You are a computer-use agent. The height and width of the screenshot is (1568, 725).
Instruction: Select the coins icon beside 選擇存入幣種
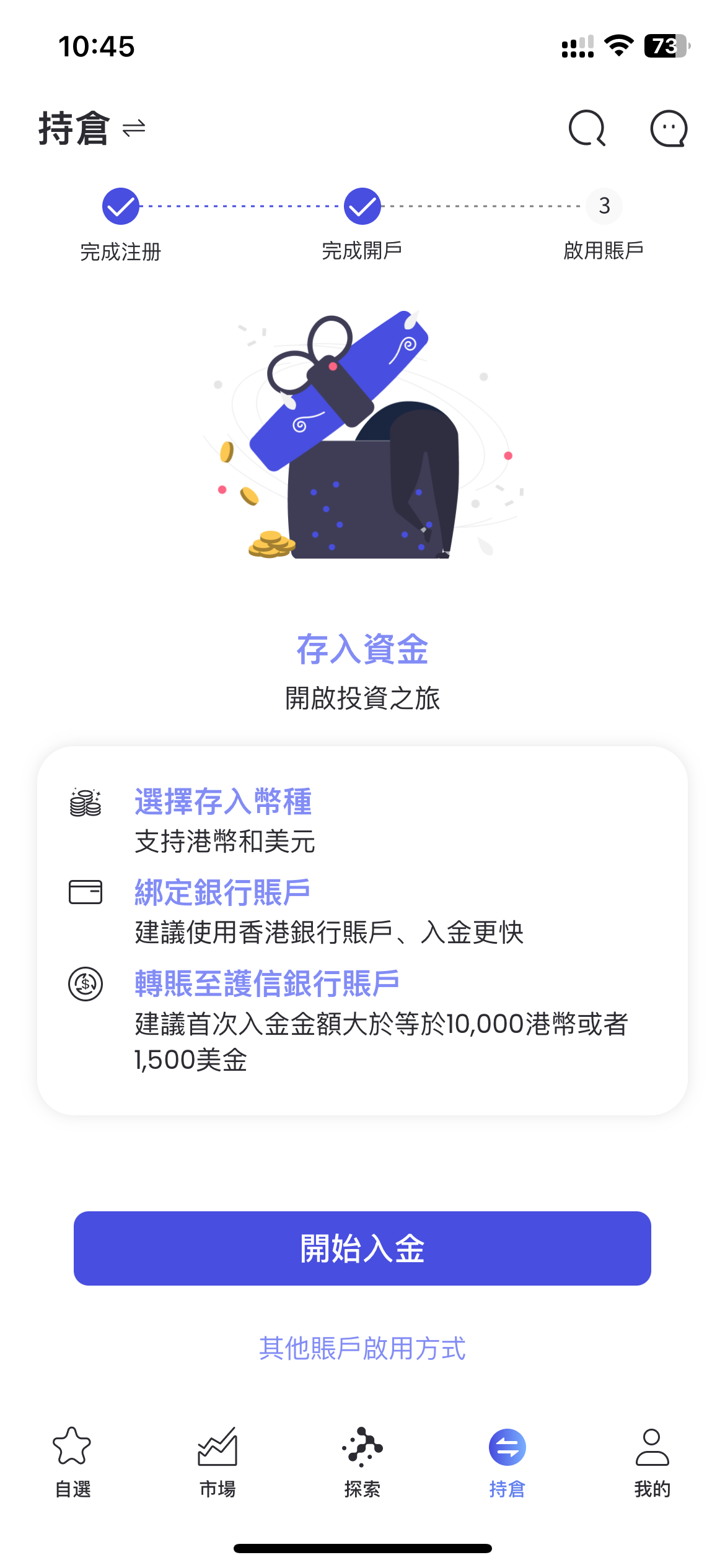pos(85,804)
